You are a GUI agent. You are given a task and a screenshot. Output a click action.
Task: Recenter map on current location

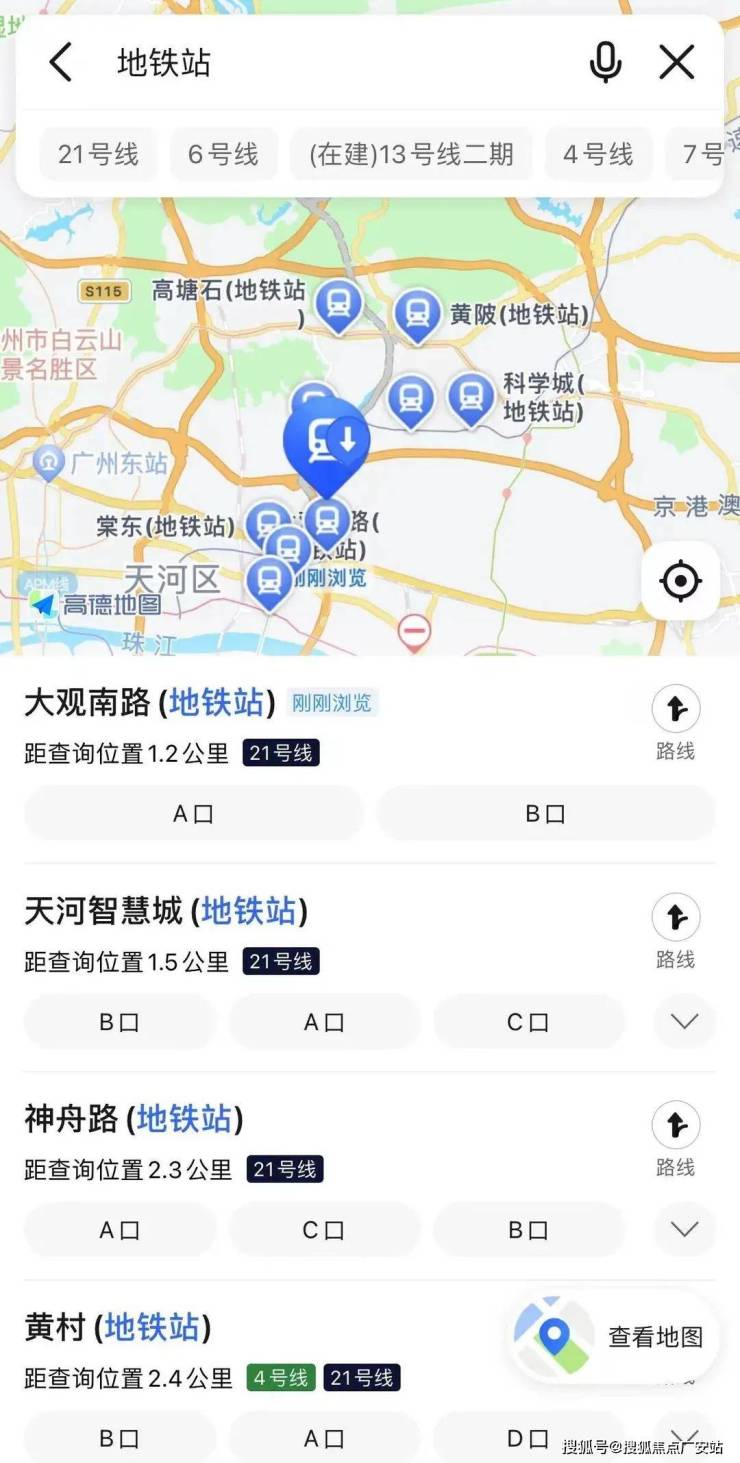pos(680,581)
